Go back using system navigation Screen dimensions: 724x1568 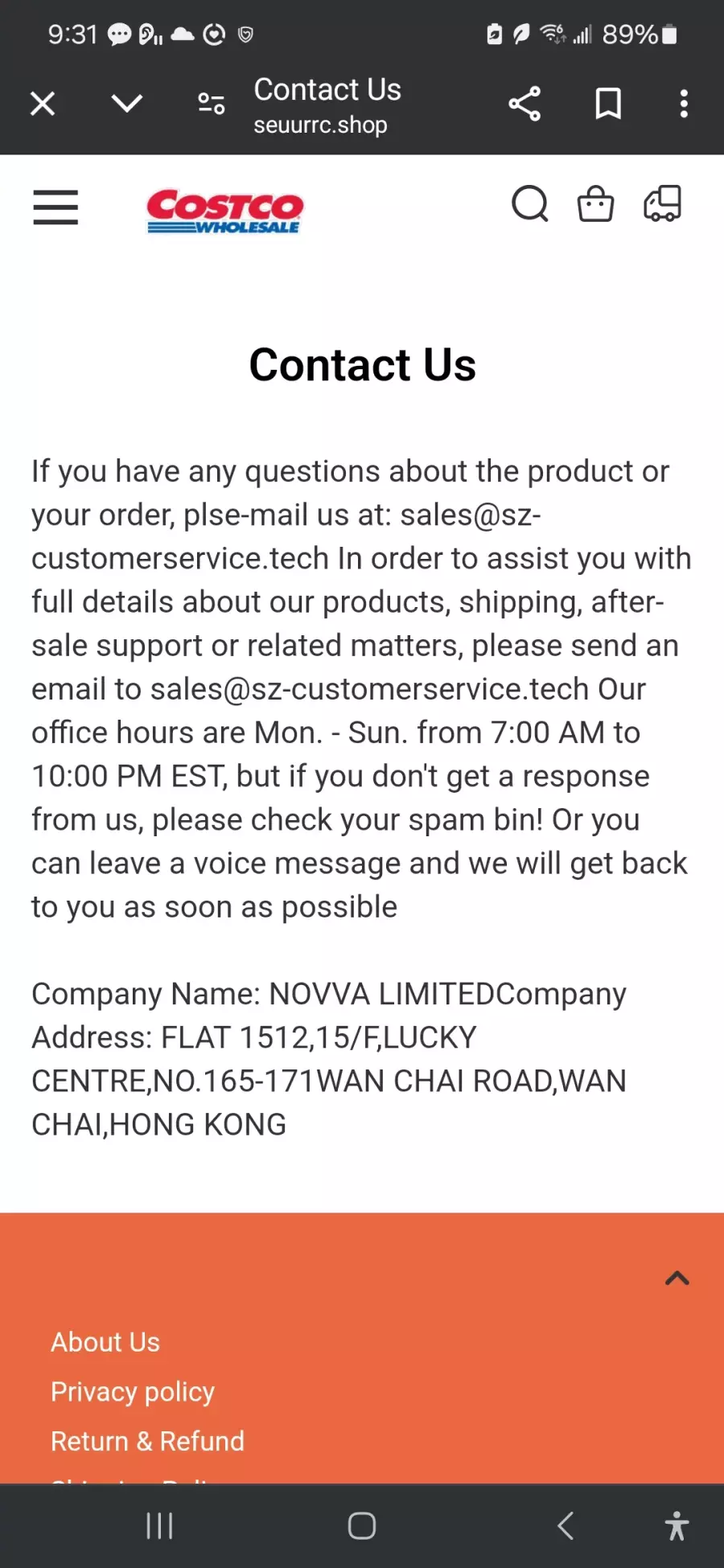click(566, 1525)
